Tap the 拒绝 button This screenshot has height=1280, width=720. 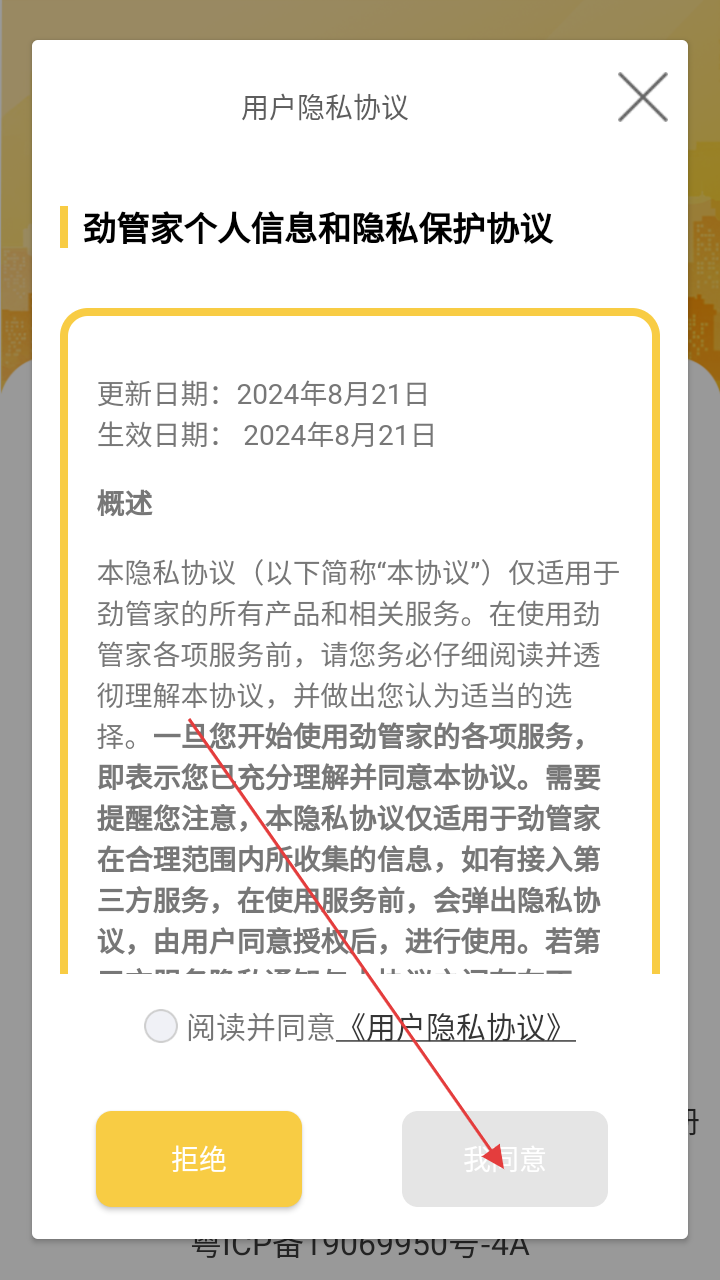pos(199,1159)
